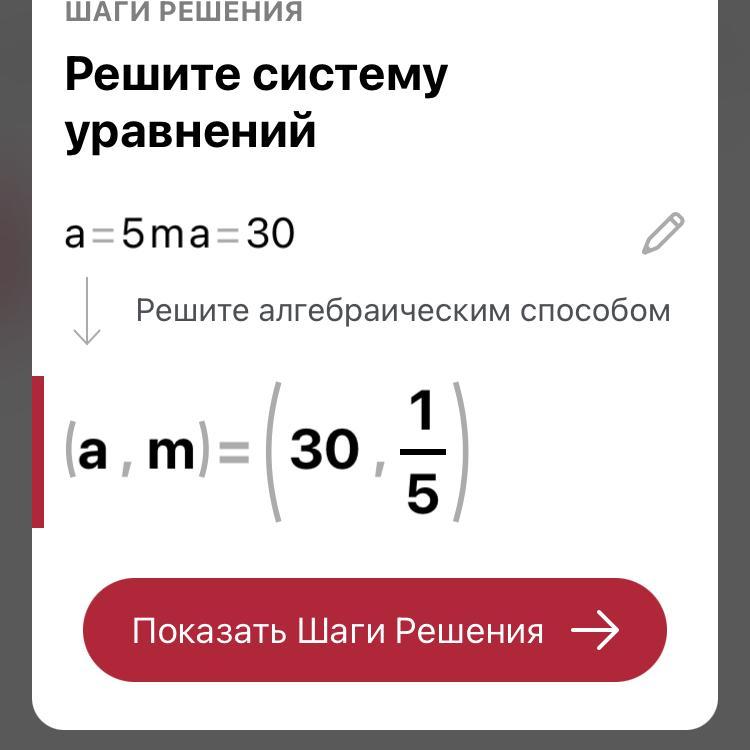Viewport: 750px width, 750px height.
Task: Edit the equation with the pencil icon
Action: coord(663,233)
